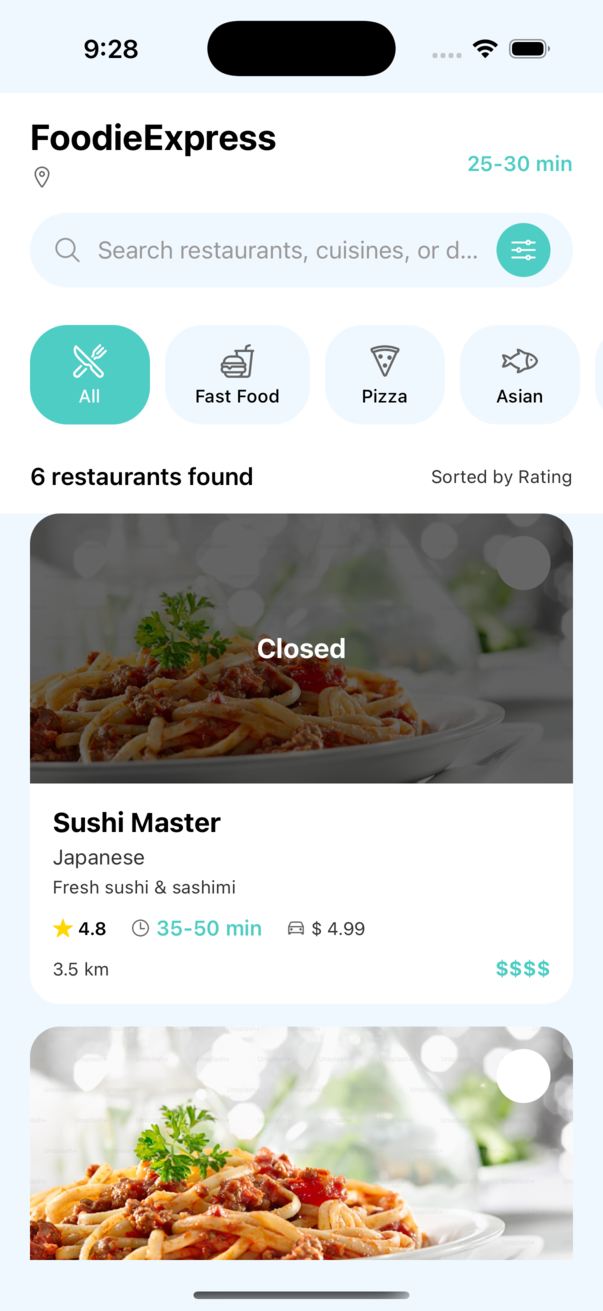Screen dimensions: 603x1311
Task: Tap the search restaurants field
Action: click(x=286, y=250)
